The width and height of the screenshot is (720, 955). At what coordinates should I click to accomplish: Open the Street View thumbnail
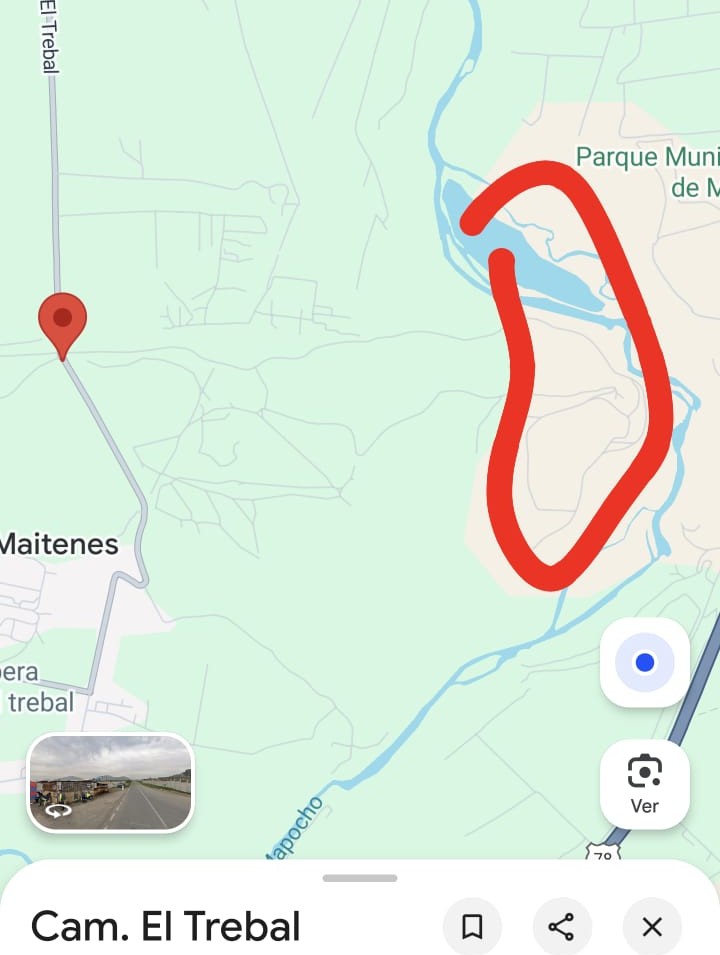(x=110, y=783)
